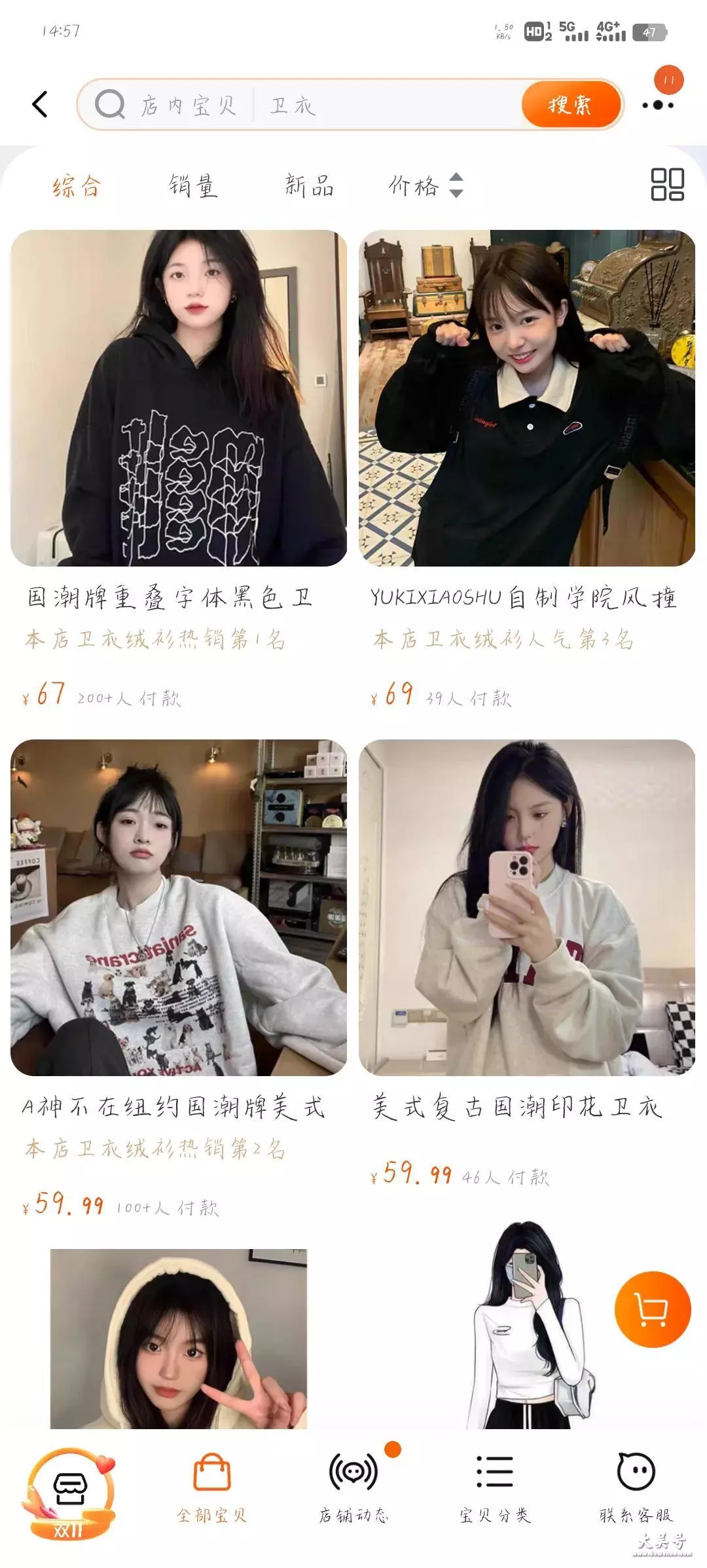Go back using the top-left arrow
The image size is (707, 1568).
40,104
